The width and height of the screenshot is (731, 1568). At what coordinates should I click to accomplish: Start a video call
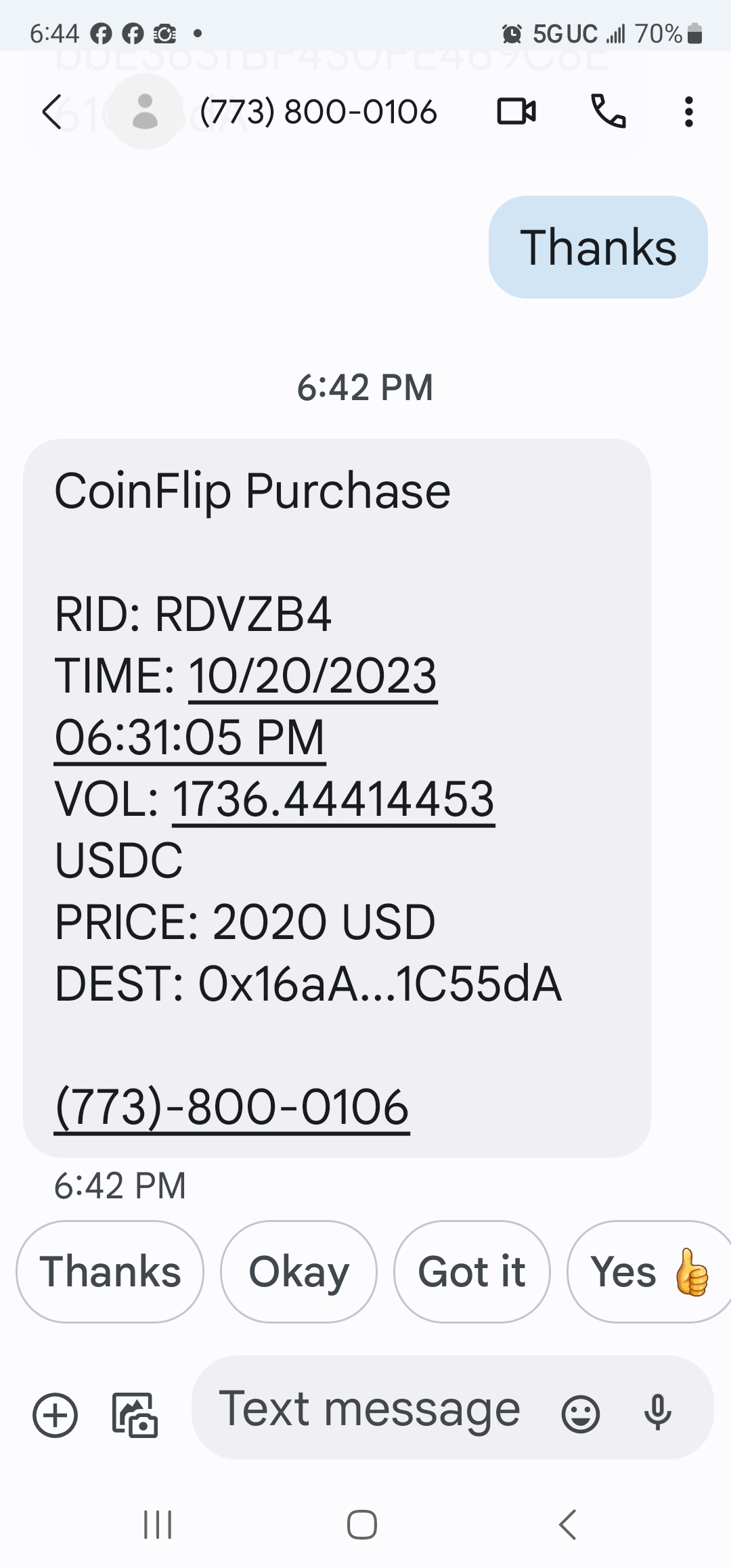(x=516, y=112)
